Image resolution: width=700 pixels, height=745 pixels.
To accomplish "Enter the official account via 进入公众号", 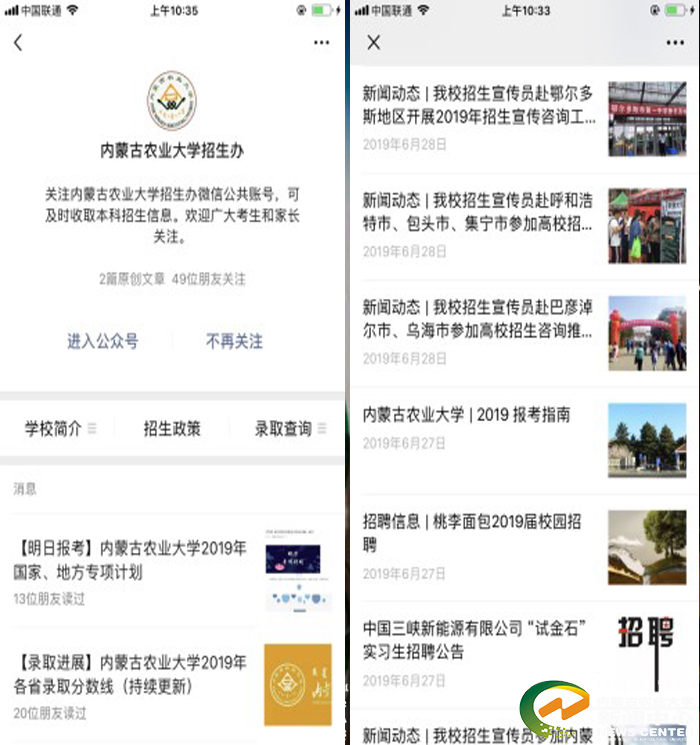I will coord(102,341).
